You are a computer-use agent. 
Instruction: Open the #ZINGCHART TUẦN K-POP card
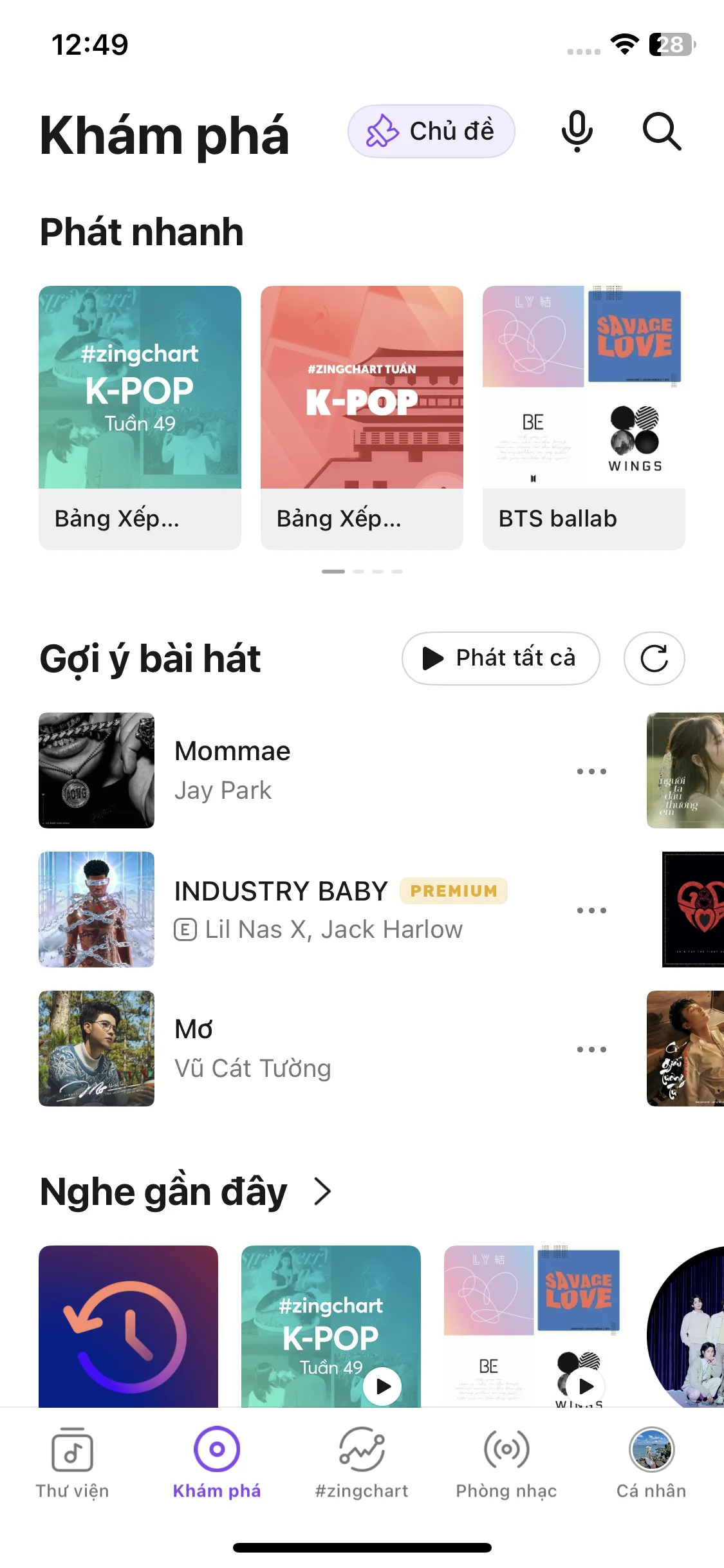361,417
